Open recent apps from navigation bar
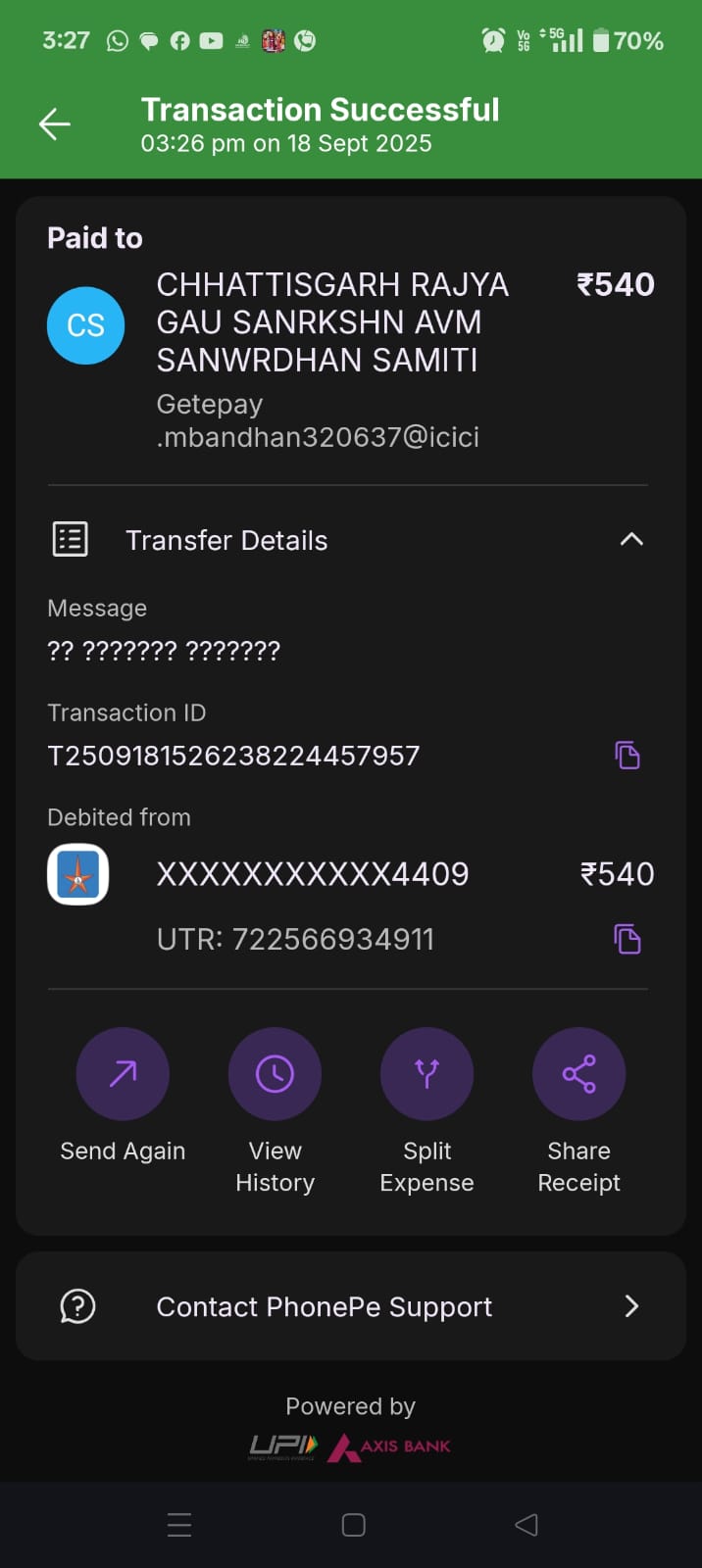The height and width of the screenshot is (1568, 702). [179, 1525]
